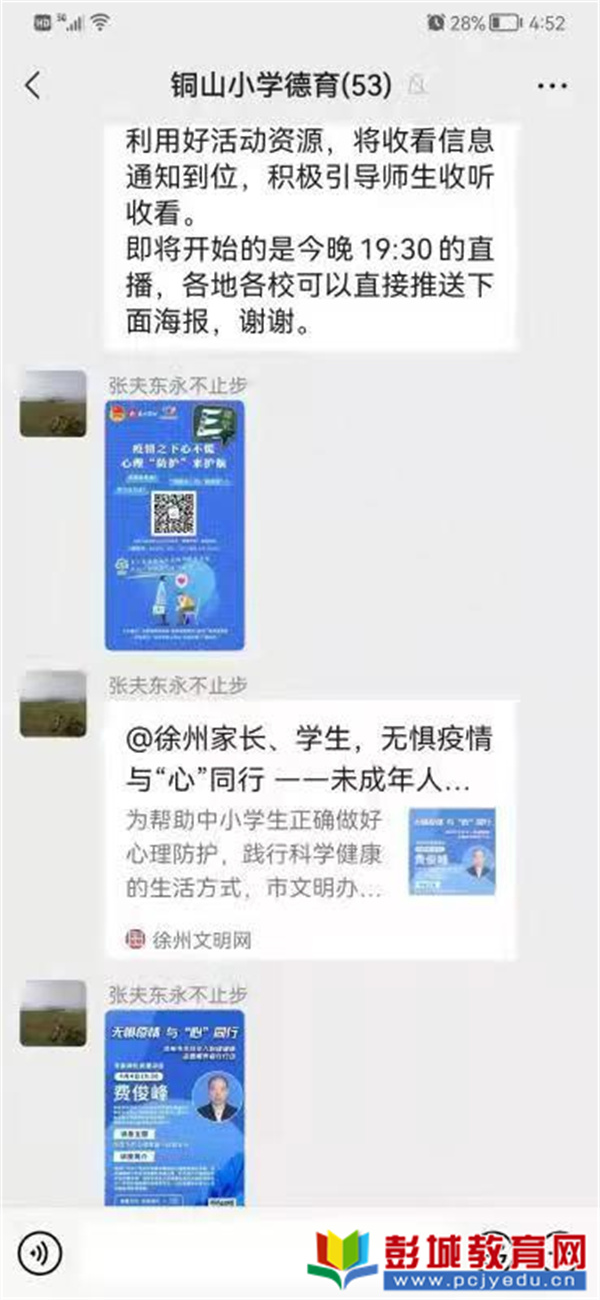This screenshot has height=1300, width=600.
Task: Go back from the 铜山小学德育 chat
Action: tap(33, 86)
